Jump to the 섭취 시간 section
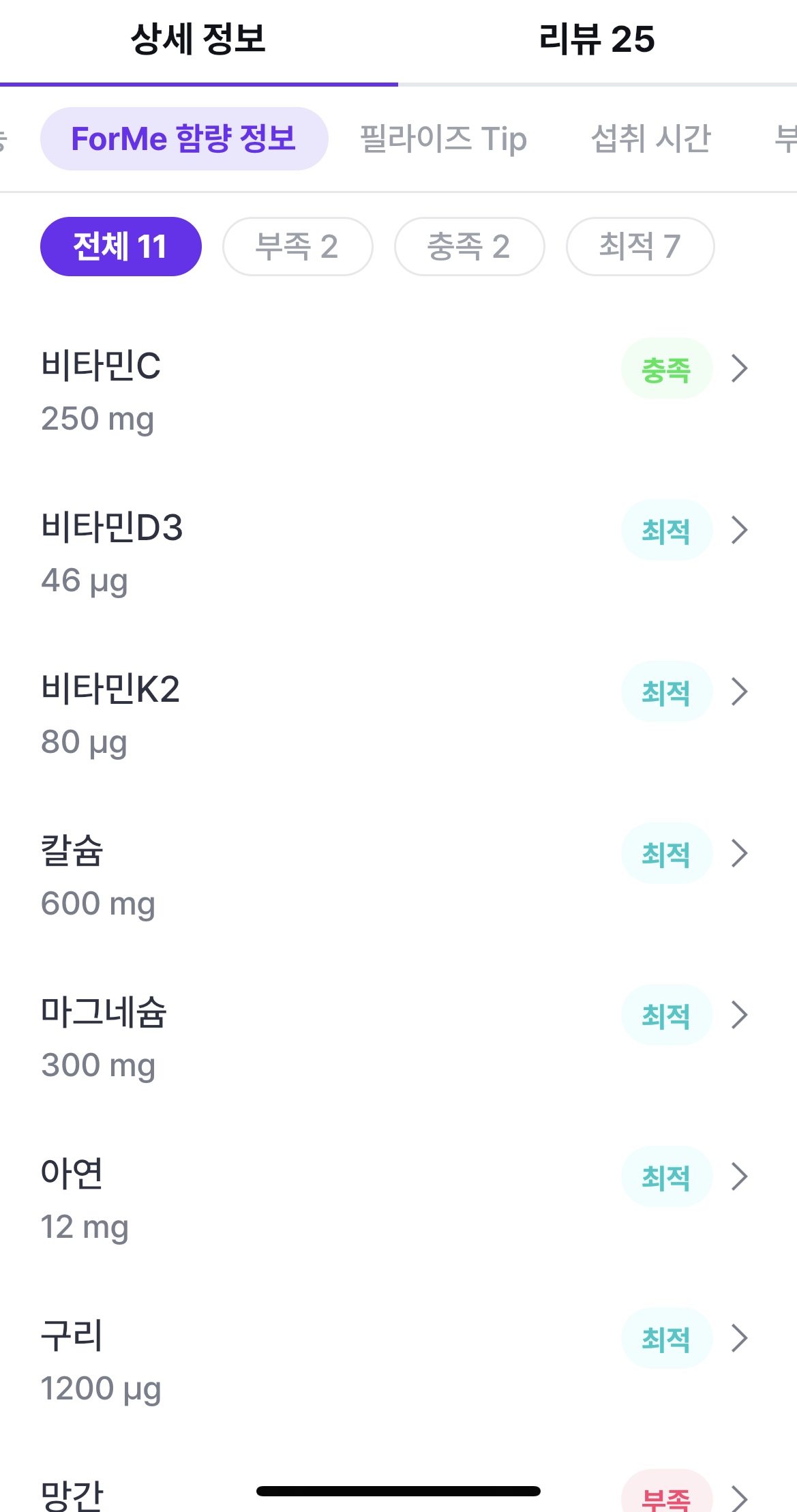Viewport: 797px width, 1512px height. click(650, 139)
